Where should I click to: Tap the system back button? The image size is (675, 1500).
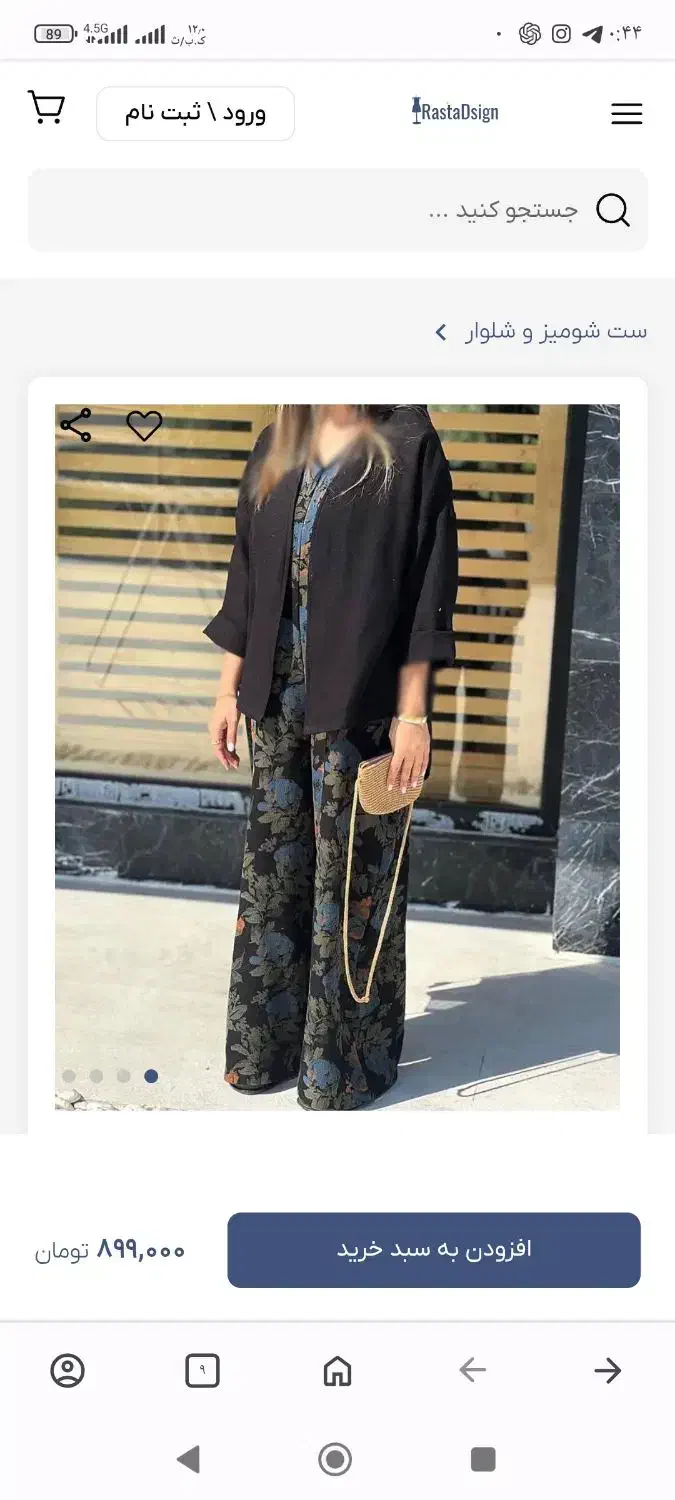tap(188, 1460)
